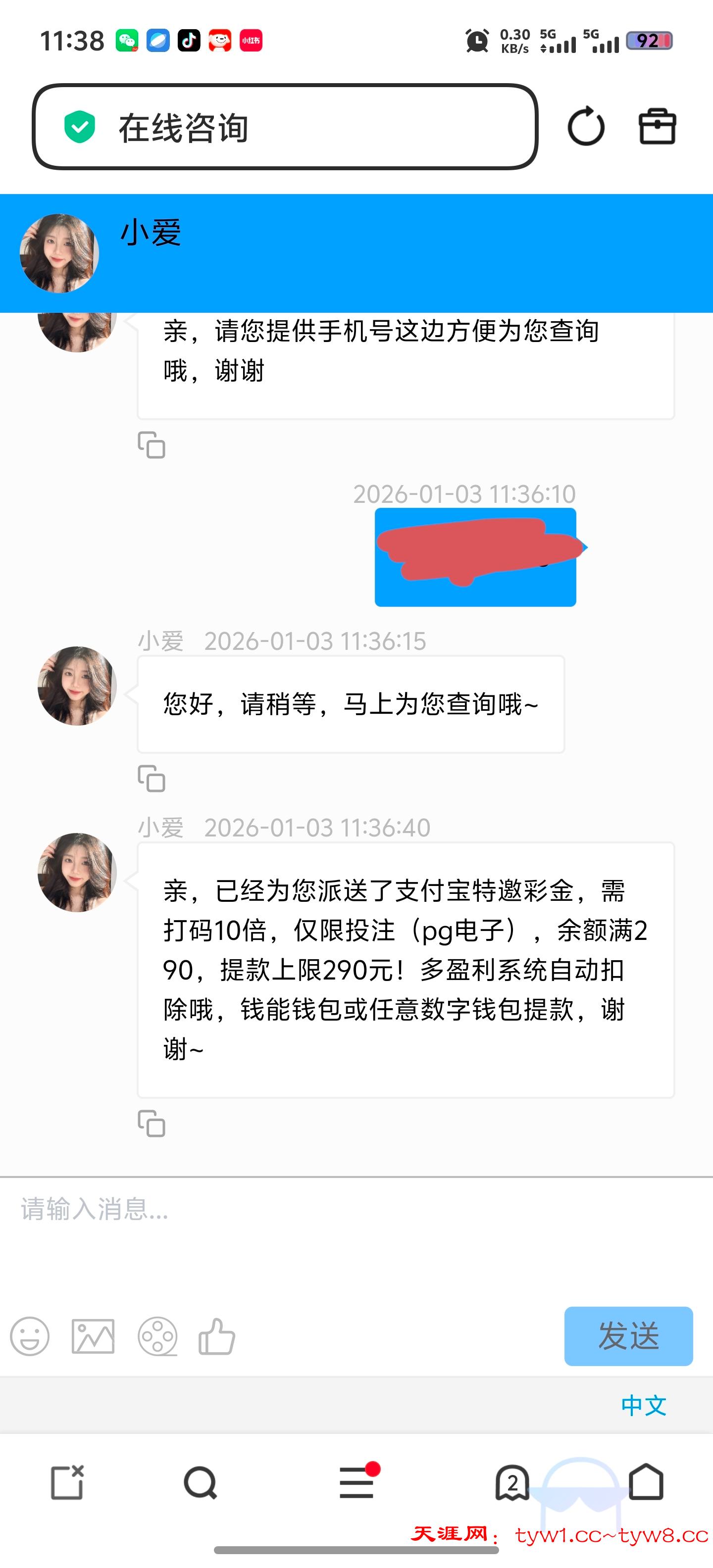View the 2 open tabs

tap(512, 1482)
